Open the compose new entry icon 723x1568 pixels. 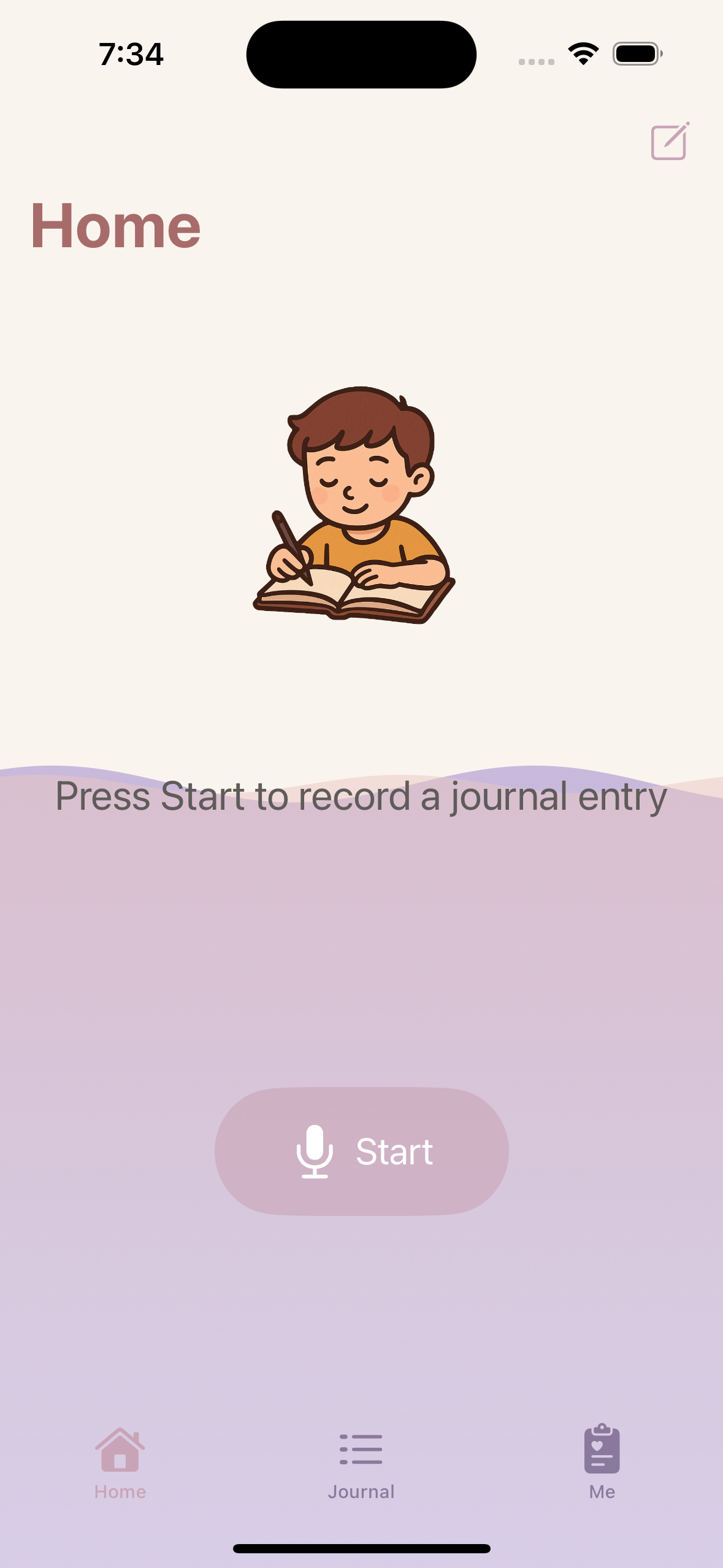669,142
